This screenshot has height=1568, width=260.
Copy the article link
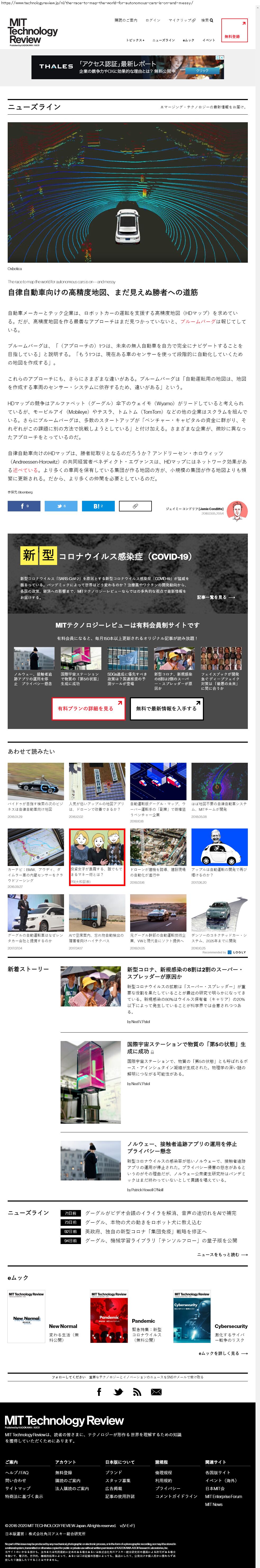(135, 506)
